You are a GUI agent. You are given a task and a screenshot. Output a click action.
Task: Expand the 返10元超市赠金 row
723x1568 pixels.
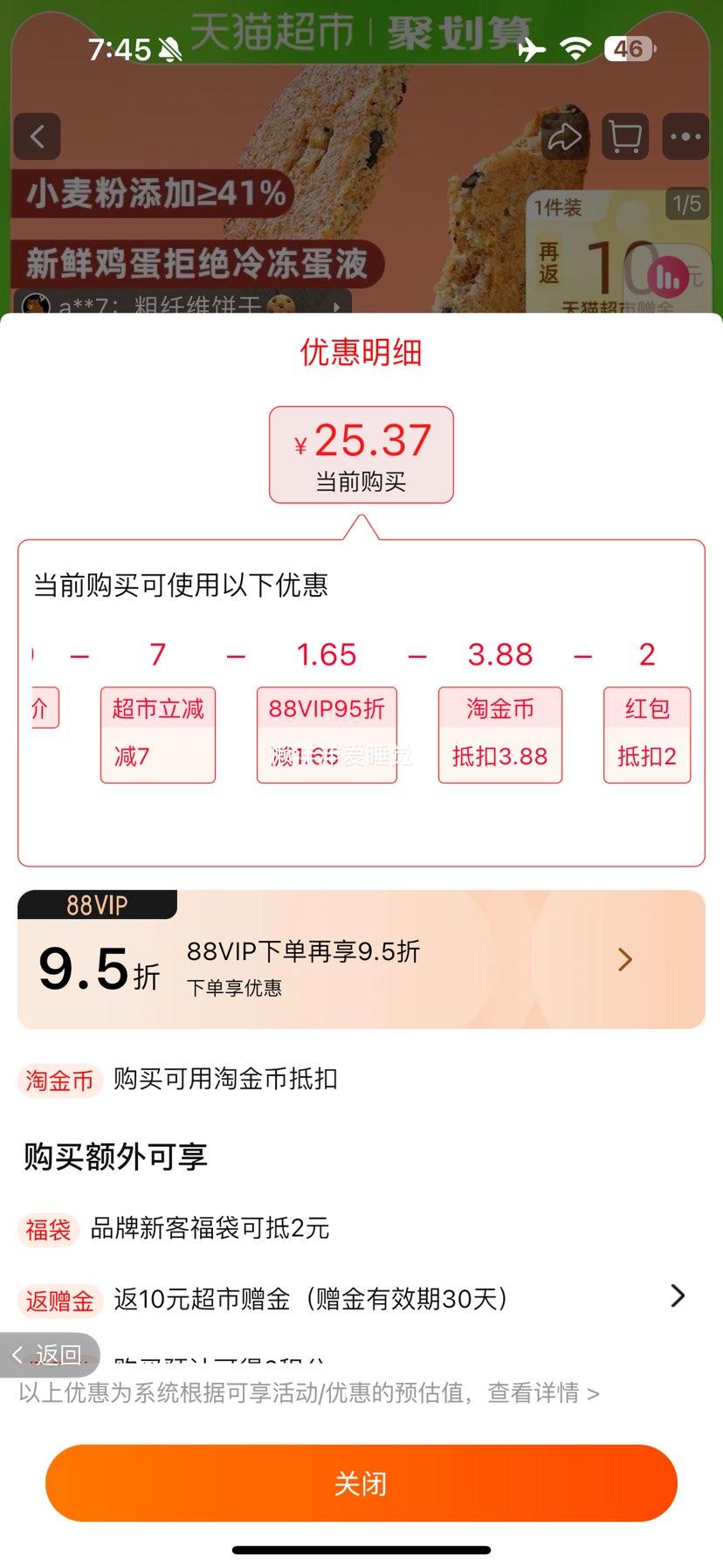tap(678, 1296)
